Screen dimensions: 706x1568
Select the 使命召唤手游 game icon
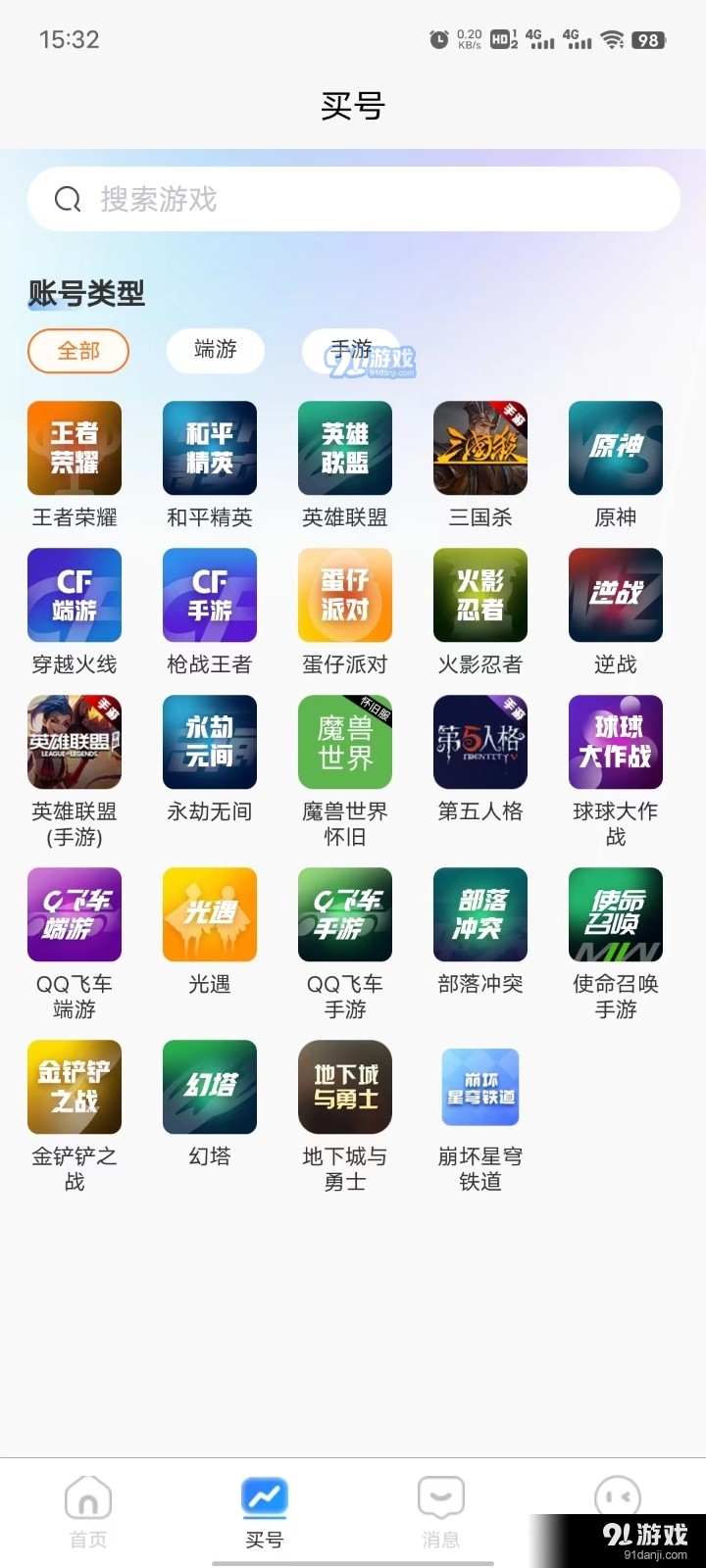tap(615, 914)
